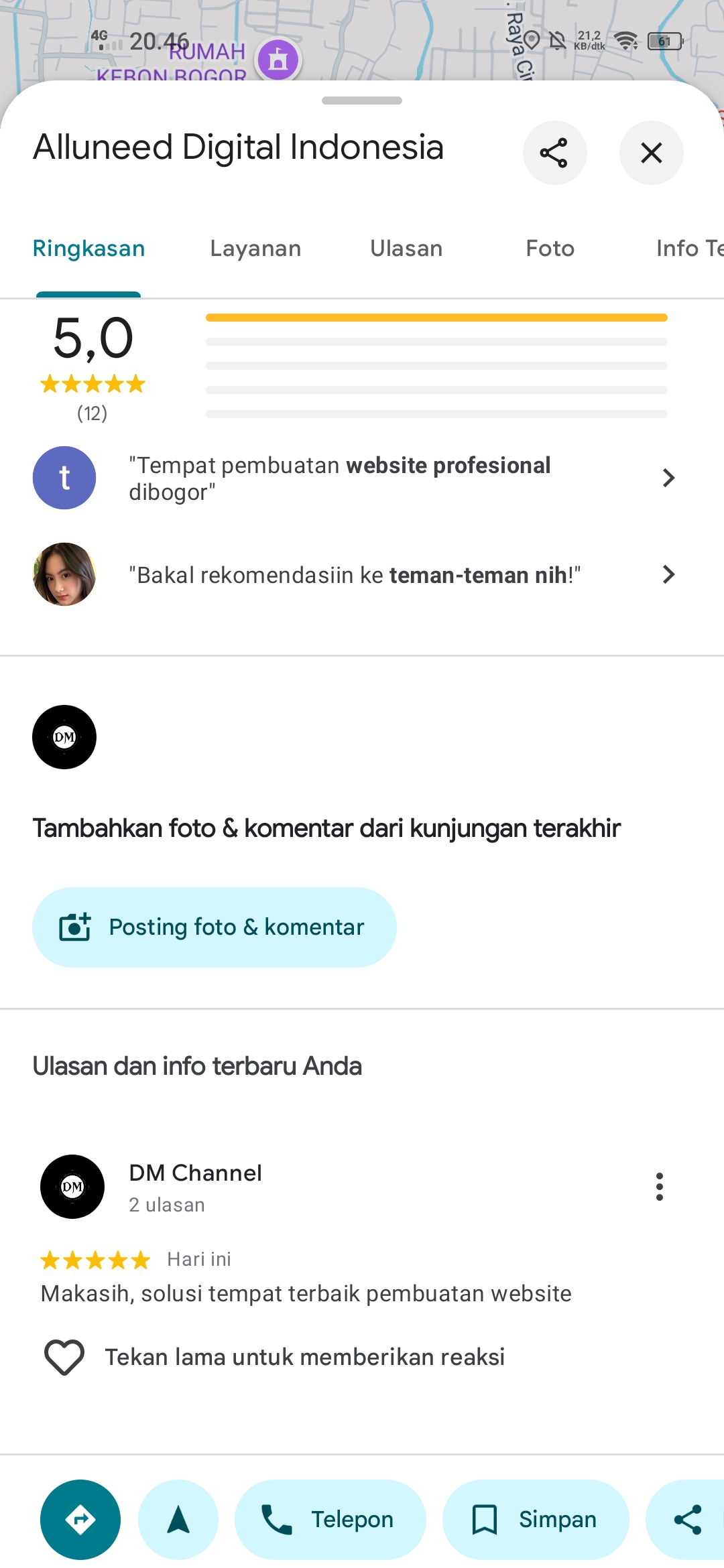The image size is (724, 1568).
Task: Tap the share chip in the bottom bar
Action: [686, 1520]
